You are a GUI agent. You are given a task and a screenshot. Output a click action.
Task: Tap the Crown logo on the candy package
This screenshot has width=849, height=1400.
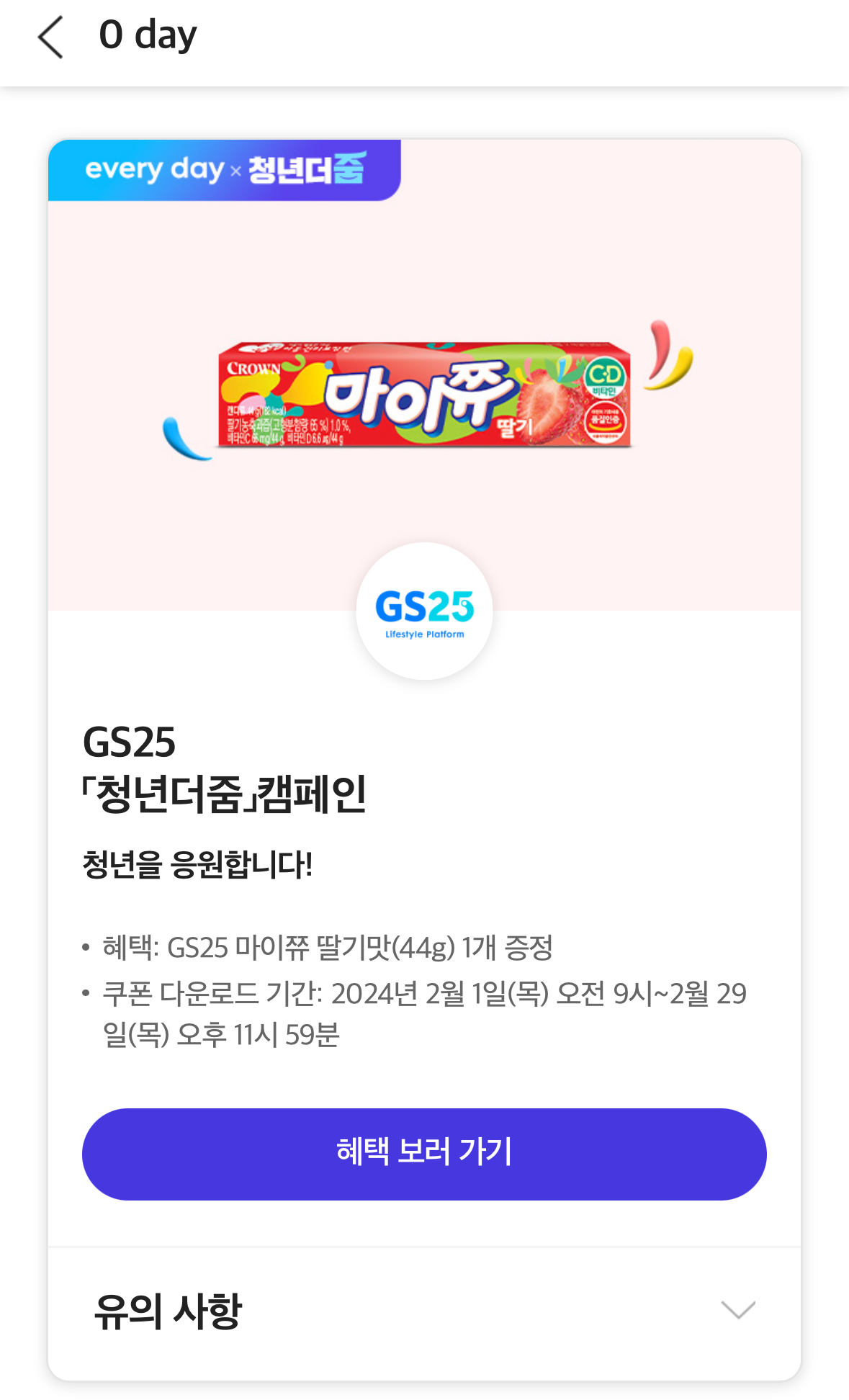(253, 369)
